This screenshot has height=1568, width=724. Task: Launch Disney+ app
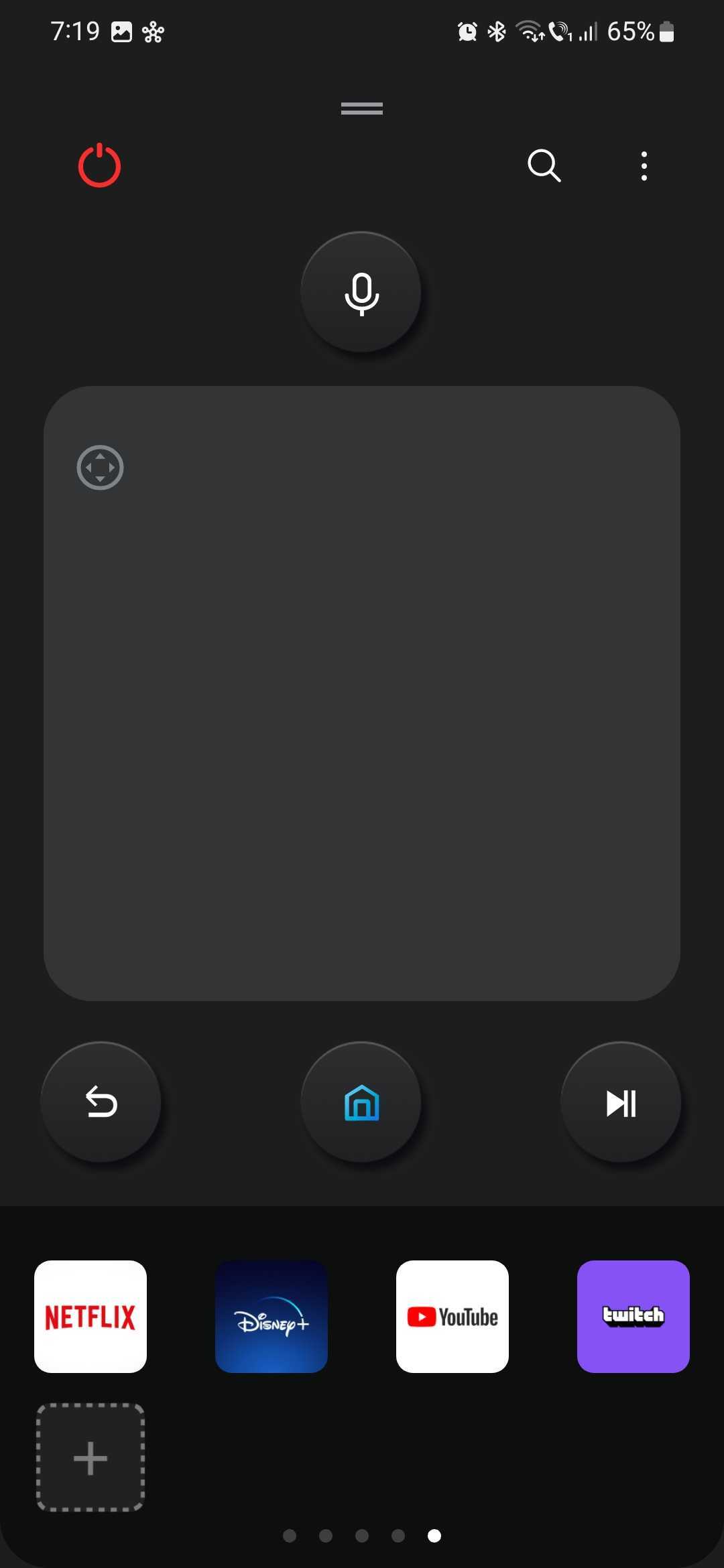coord(271,1317)
